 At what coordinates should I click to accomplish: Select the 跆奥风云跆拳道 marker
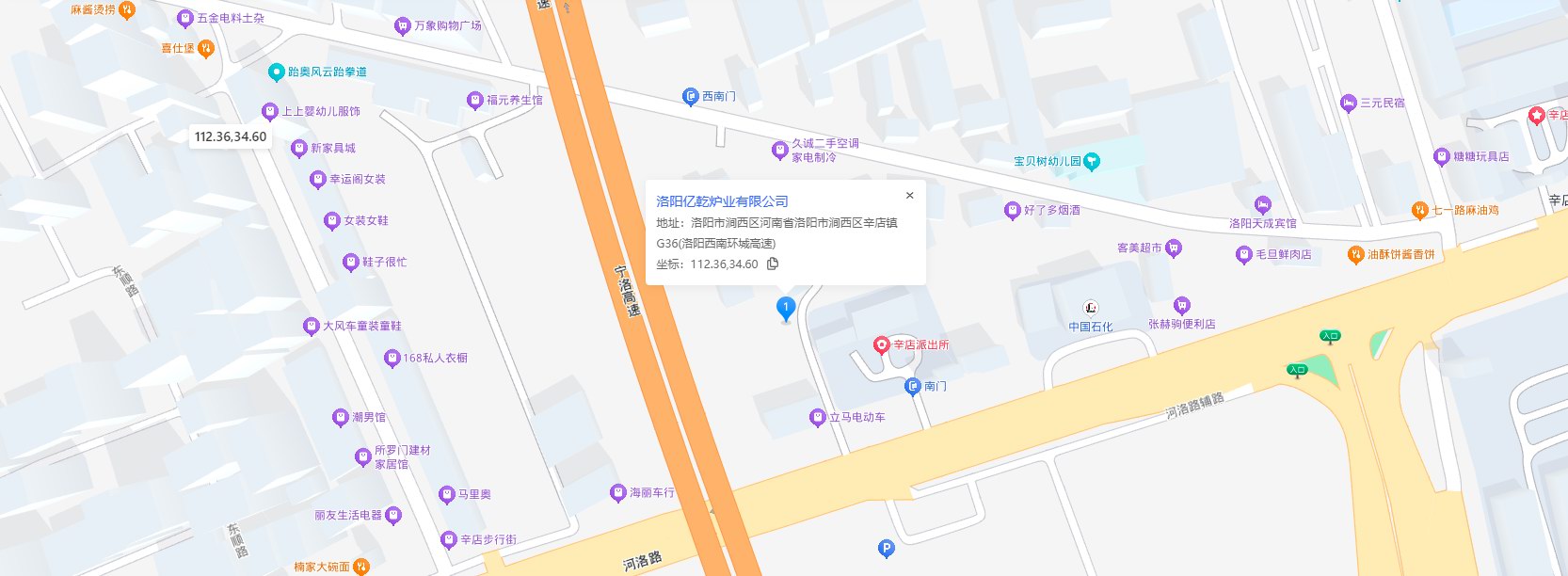pos(276,72)
